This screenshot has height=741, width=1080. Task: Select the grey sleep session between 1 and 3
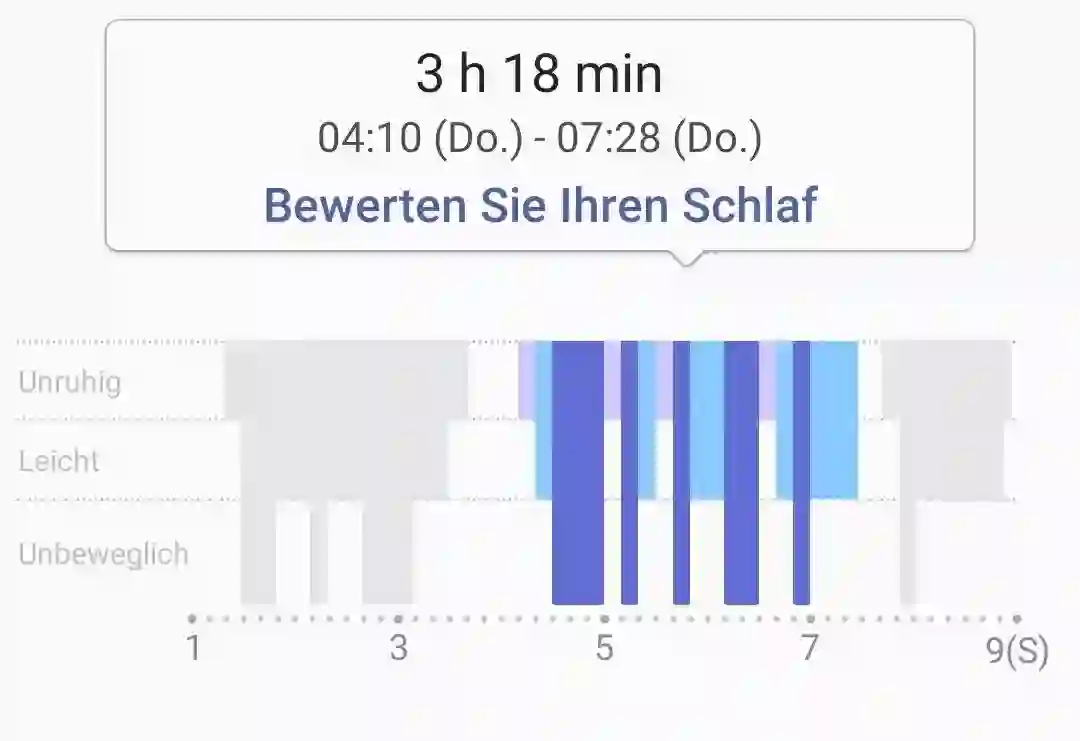(340, 420)
